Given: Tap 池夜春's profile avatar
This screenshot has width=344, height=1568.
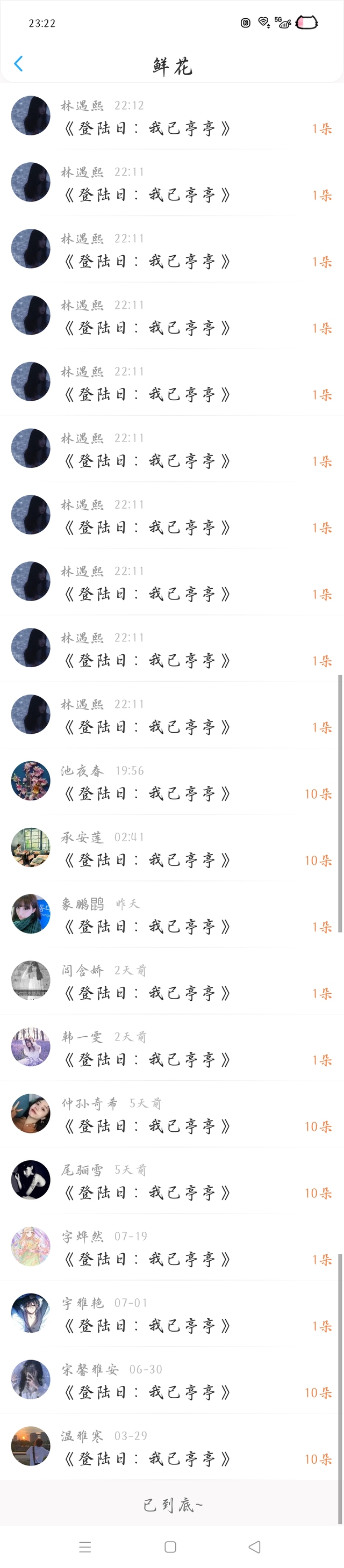Looking at the screenshot, I should pyautogui.click(x=31, y=781).
